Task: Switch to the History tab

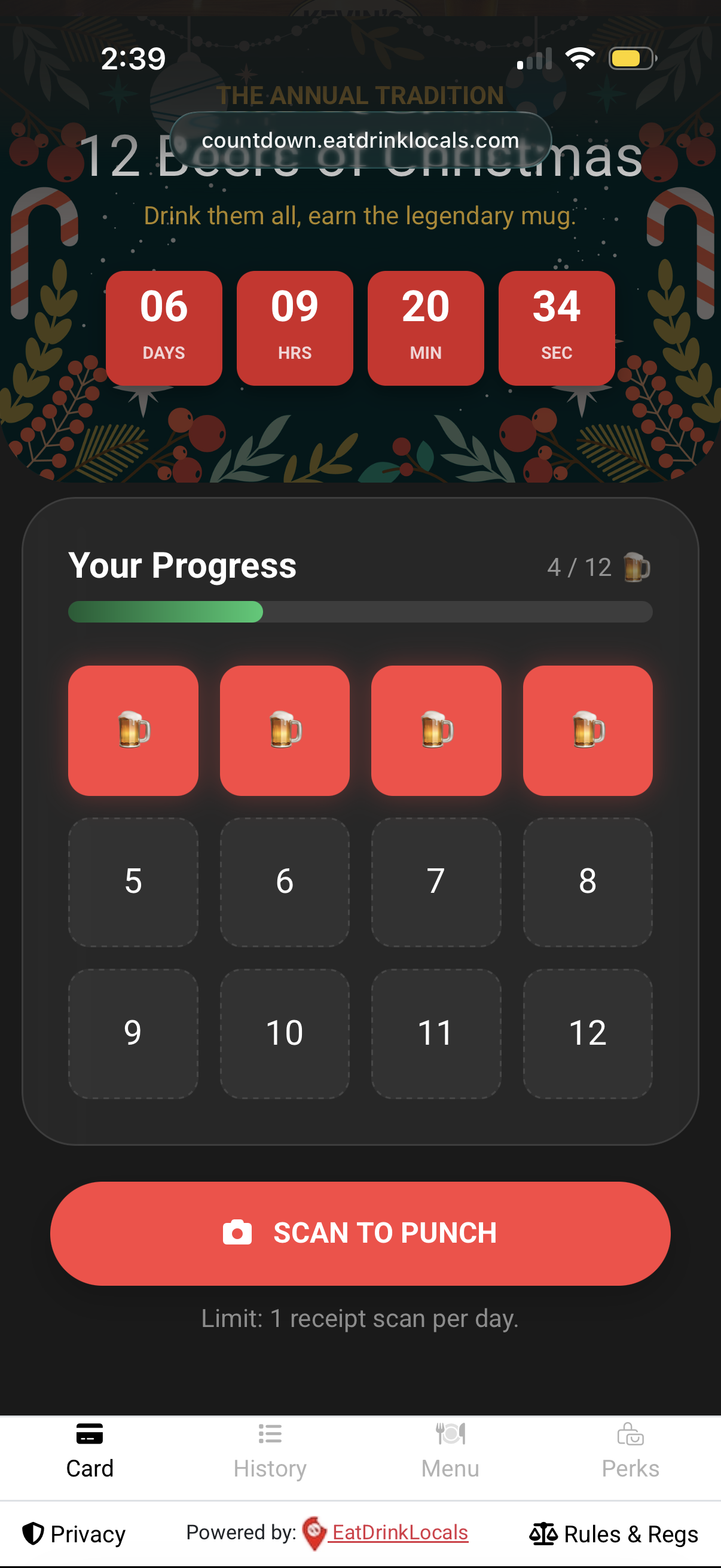Action: pyautogui.click(x=270, y=1451)
